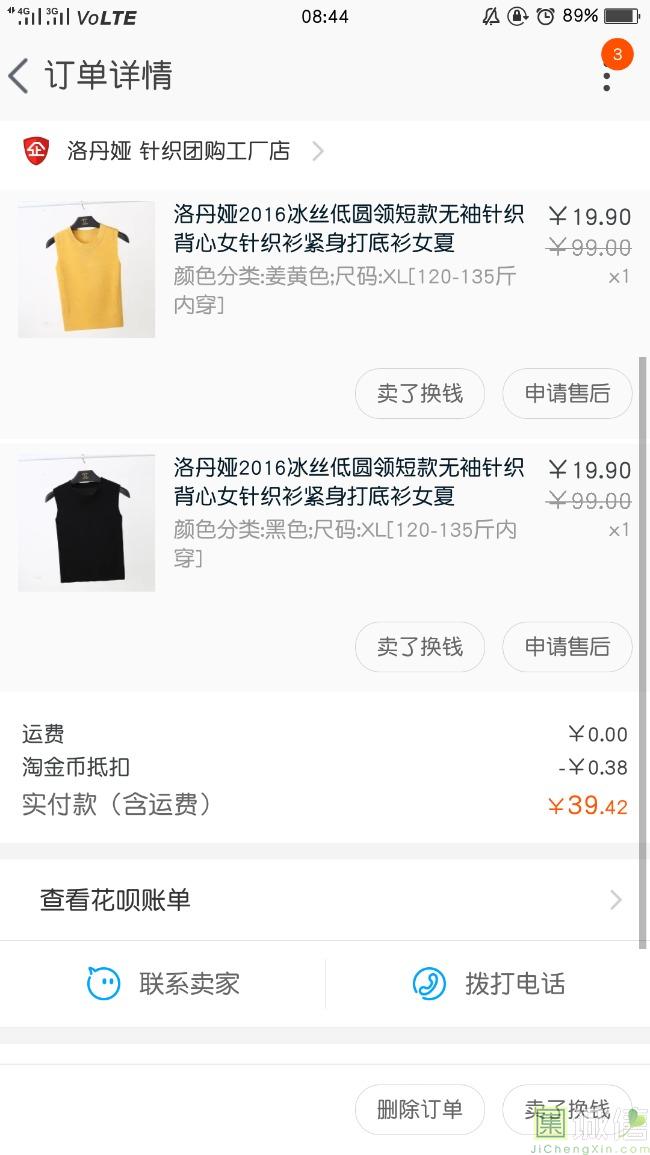This screenshot has width=650, height=1155.
Task: Open the overflow menu with badge
Action: 607,74
